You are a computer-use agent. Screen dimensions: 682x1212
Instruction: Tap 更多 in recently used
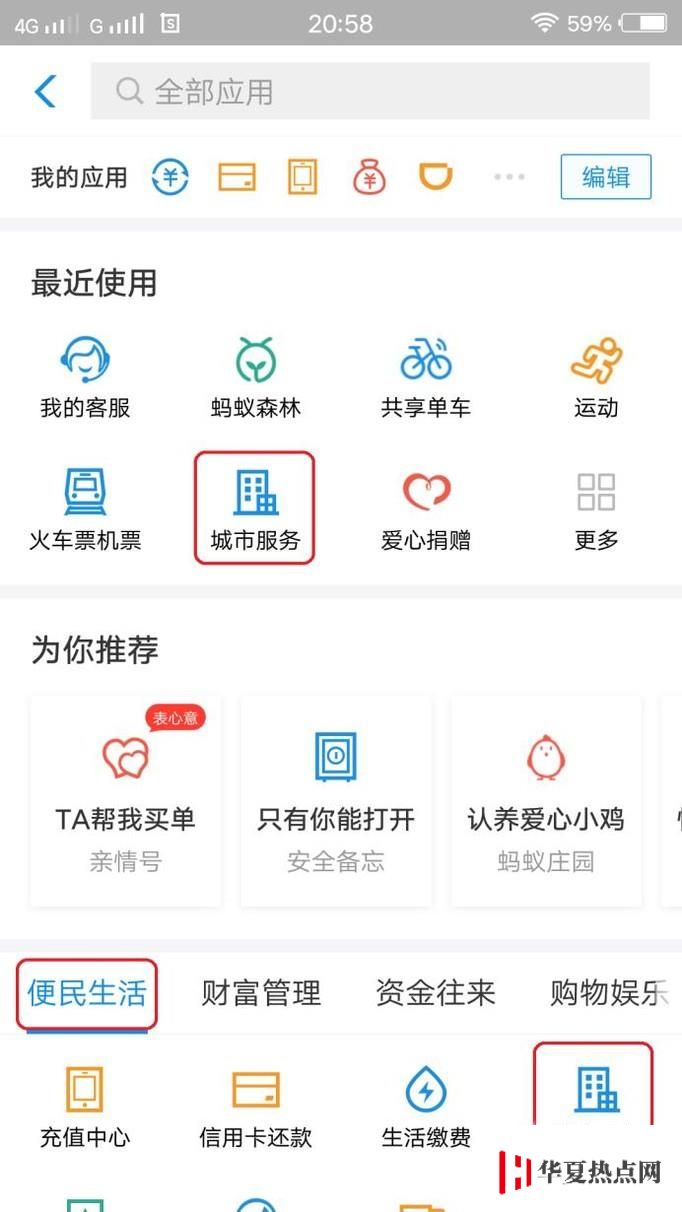[596, 510]
